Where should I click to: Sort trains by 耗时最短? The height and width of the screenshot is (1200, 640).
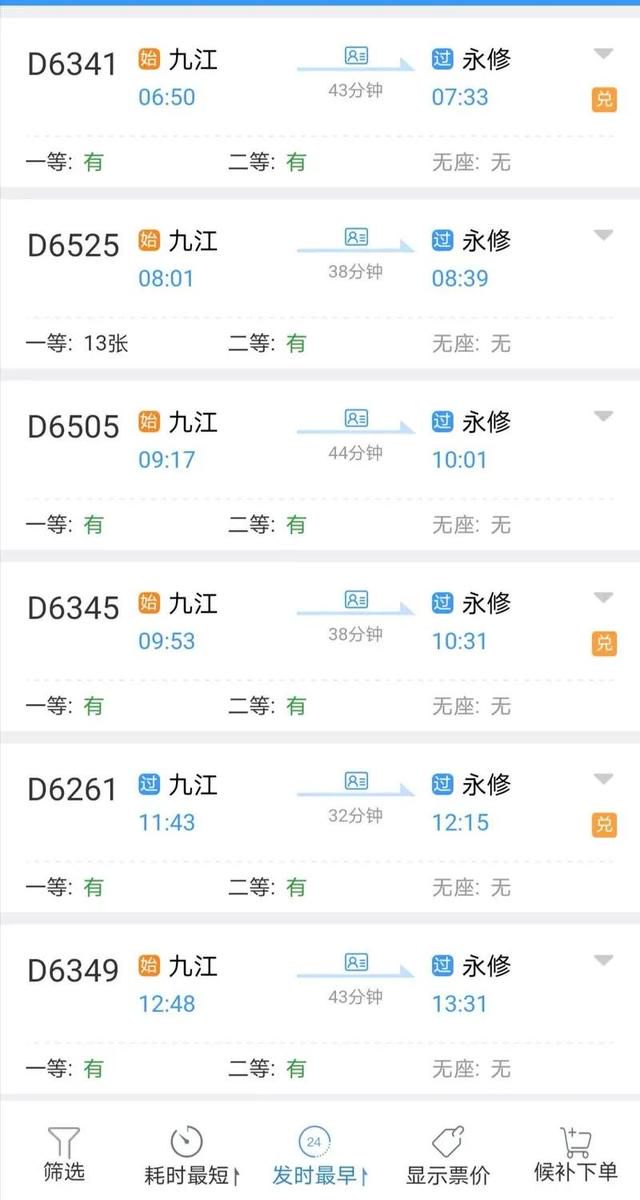(191, 1155)
